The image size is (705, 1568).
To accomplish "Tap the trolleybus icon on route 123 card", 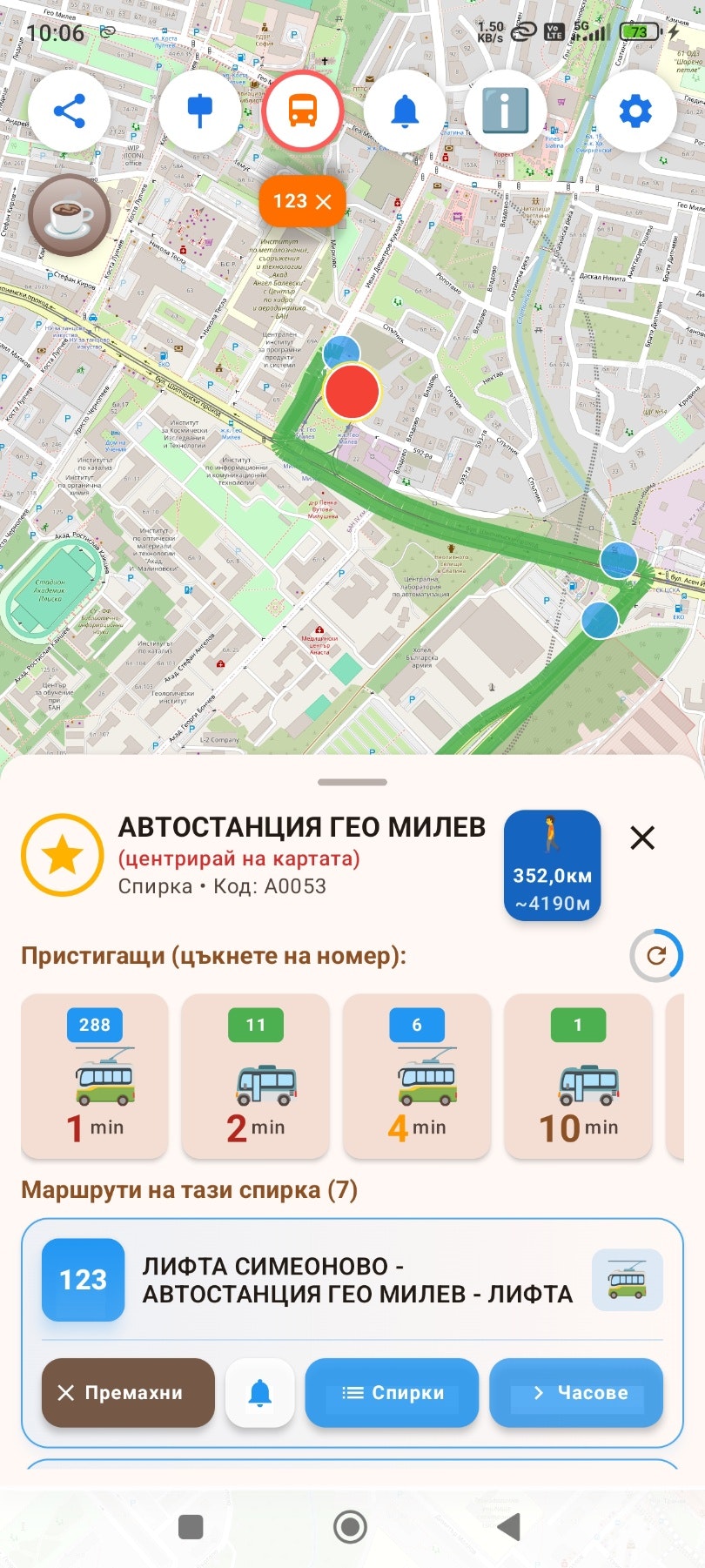I will (627, 1280).
